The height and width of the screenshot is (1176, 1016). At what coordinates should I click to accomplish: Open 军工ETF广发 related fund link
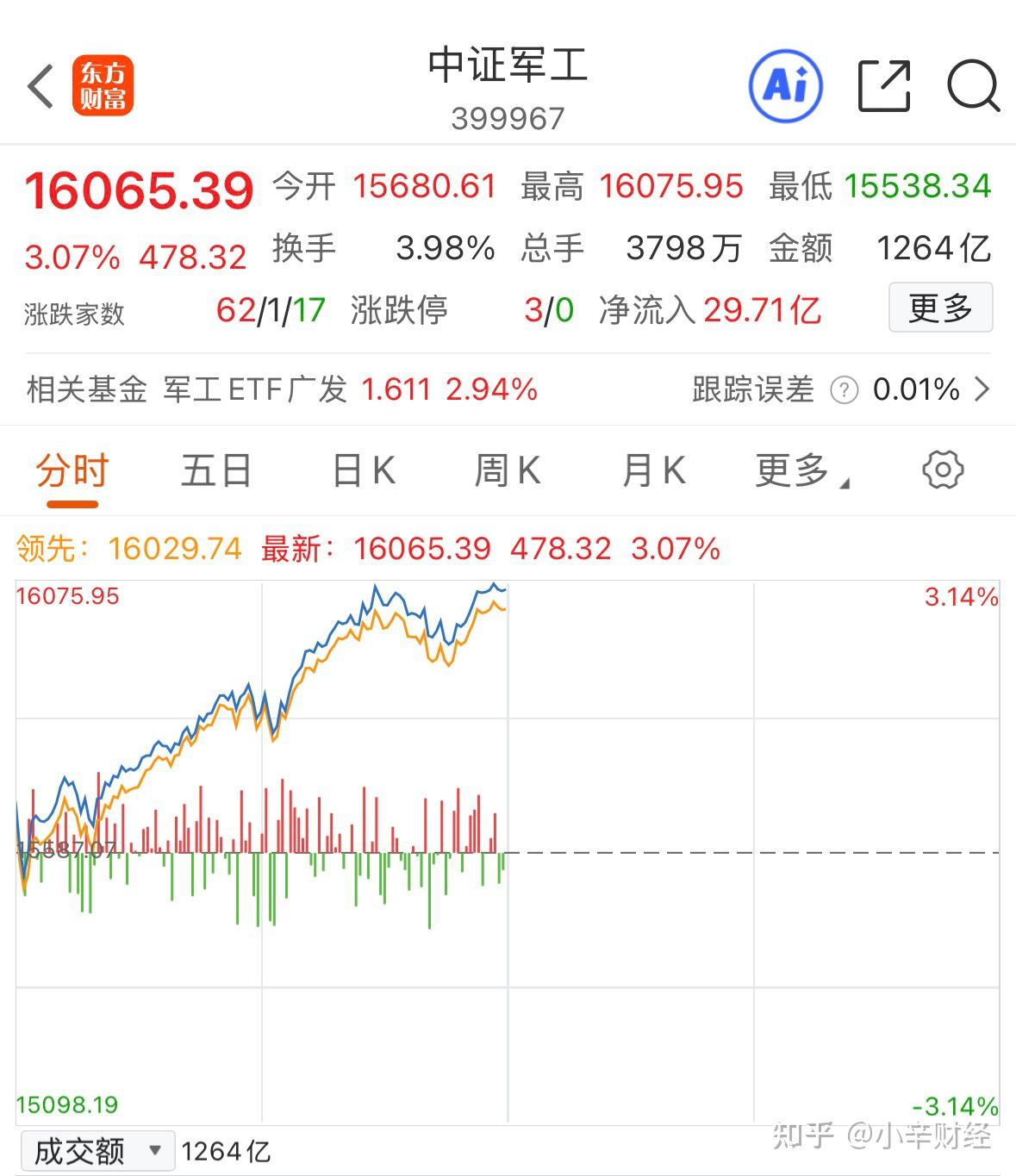[x=254, y=390]
